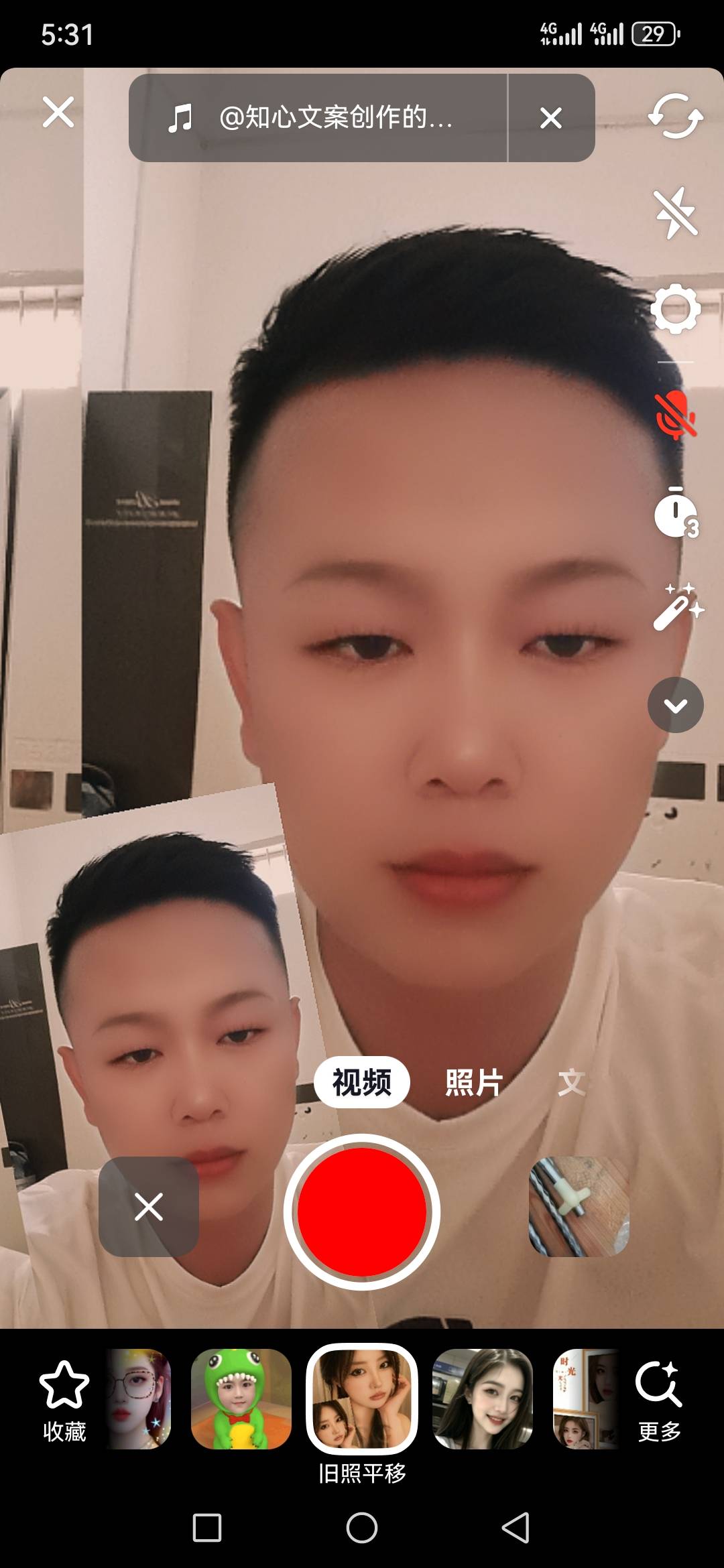
Task: Open the selected music track @知心文案创作的
Action: click(318, 118)
